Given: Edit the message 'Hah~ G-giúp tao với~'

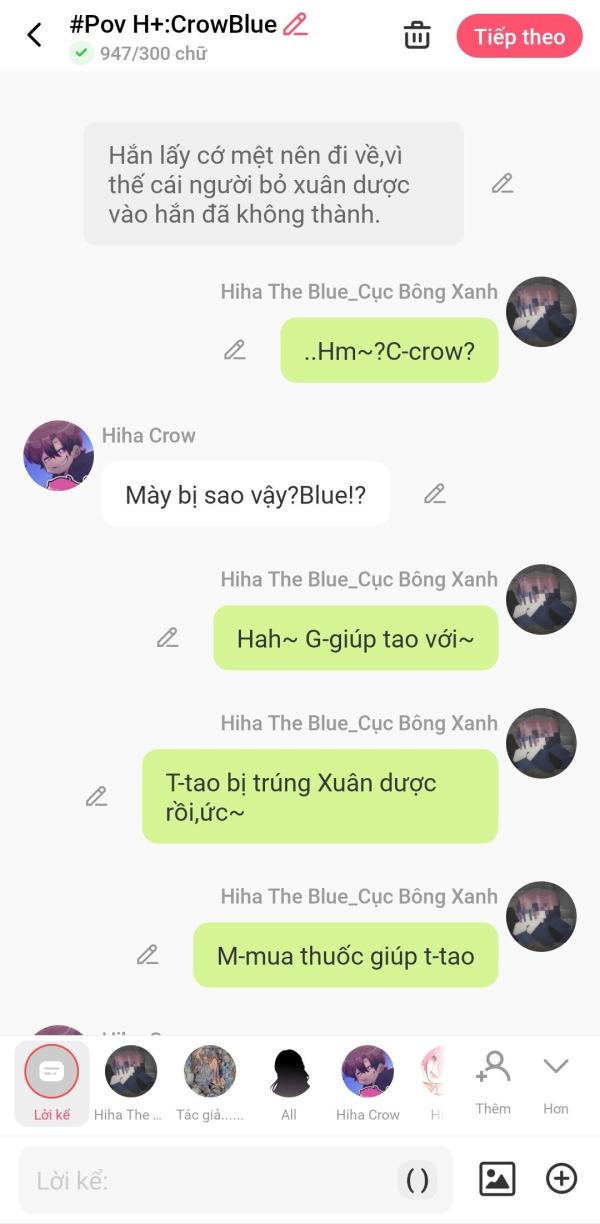Looking at the screenshot, I should pyautogui.click(x=168, y=638).
